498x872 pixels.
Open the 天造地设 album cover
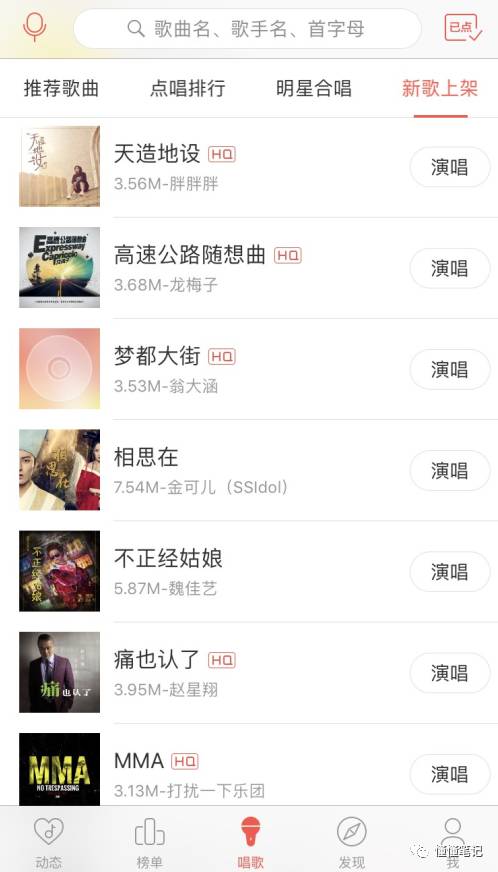point(60,166)
